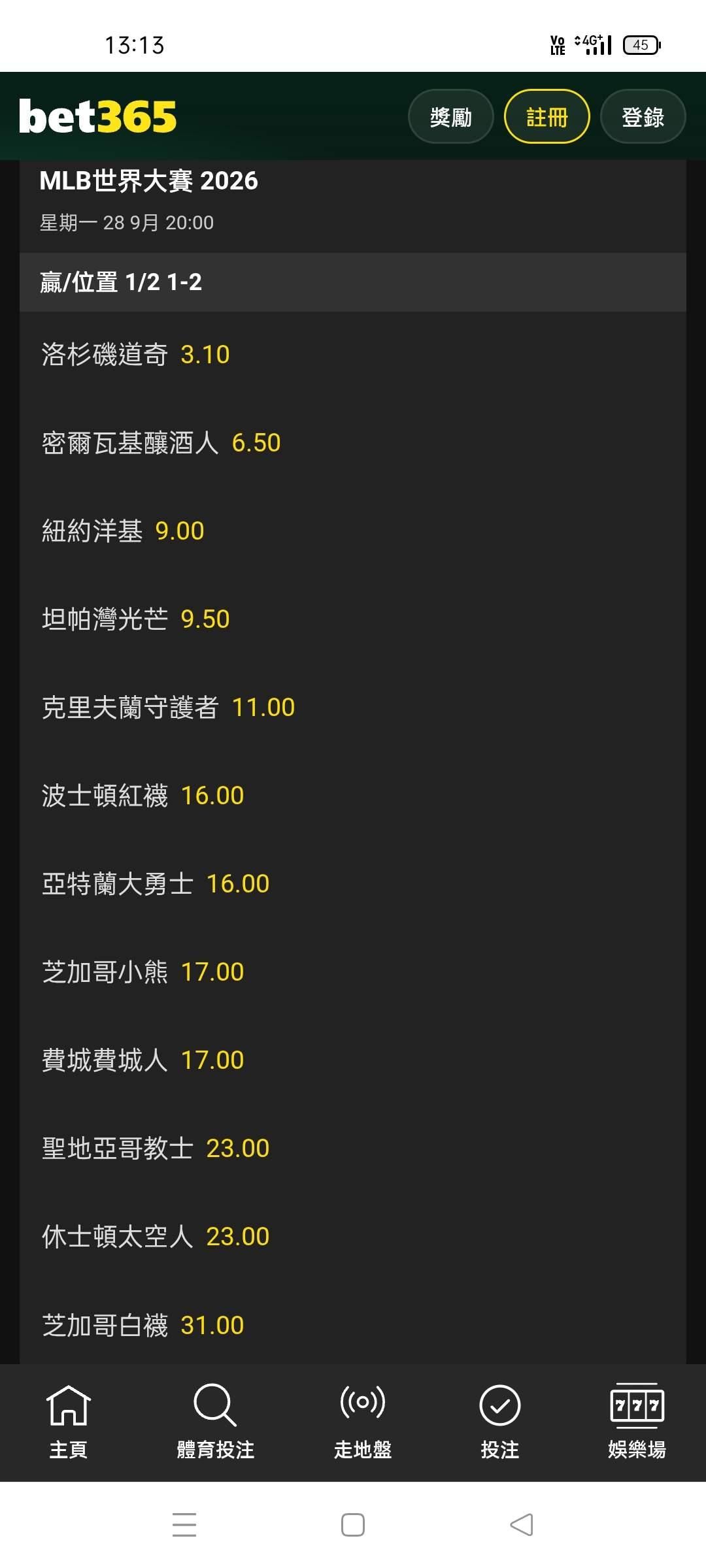Viewport: 706px width, 1568px height.
Task: Open the 體育投注 sports search tab
Action: tap(215, 1422)
